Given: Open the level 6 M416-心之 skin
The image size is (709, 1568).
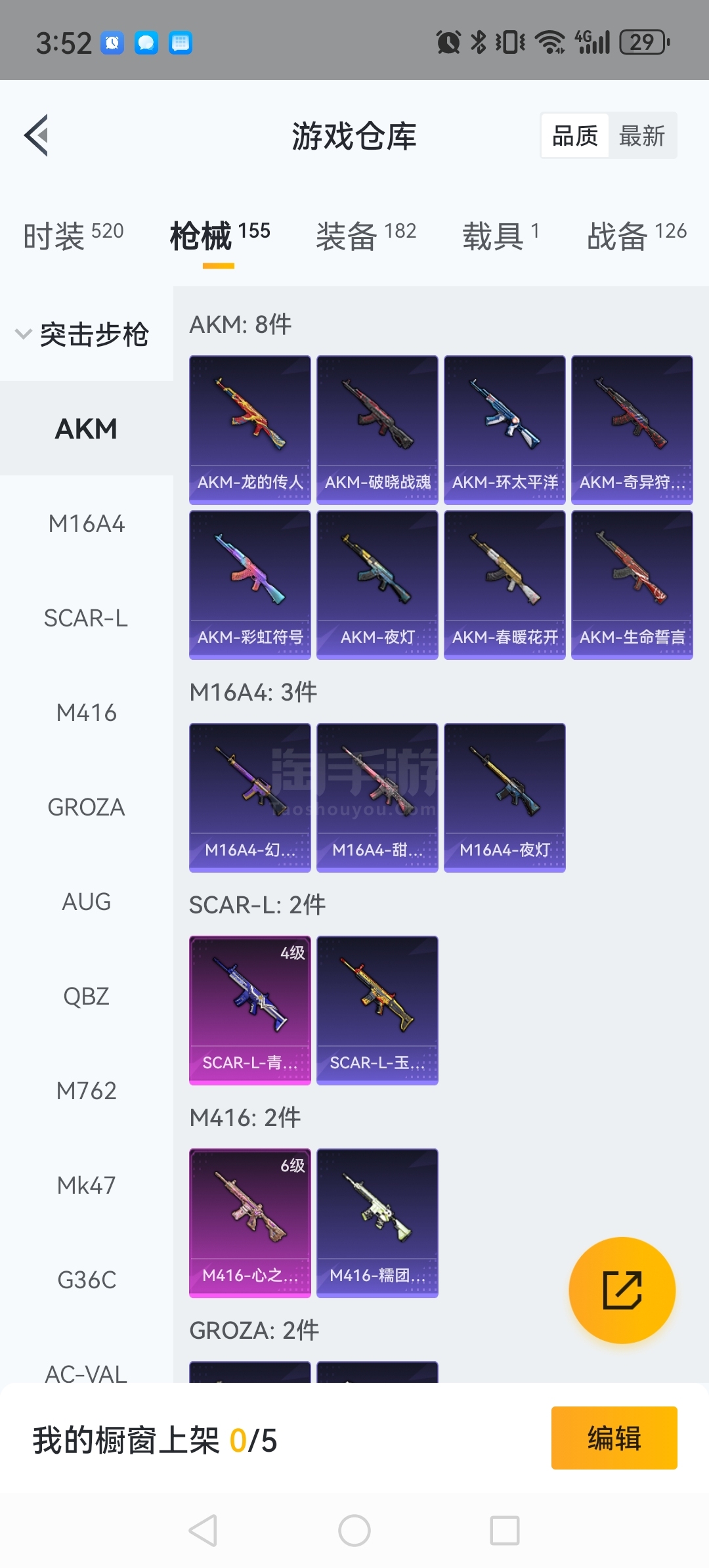Looking at the screenshot, I should [x=250, y=1223].
